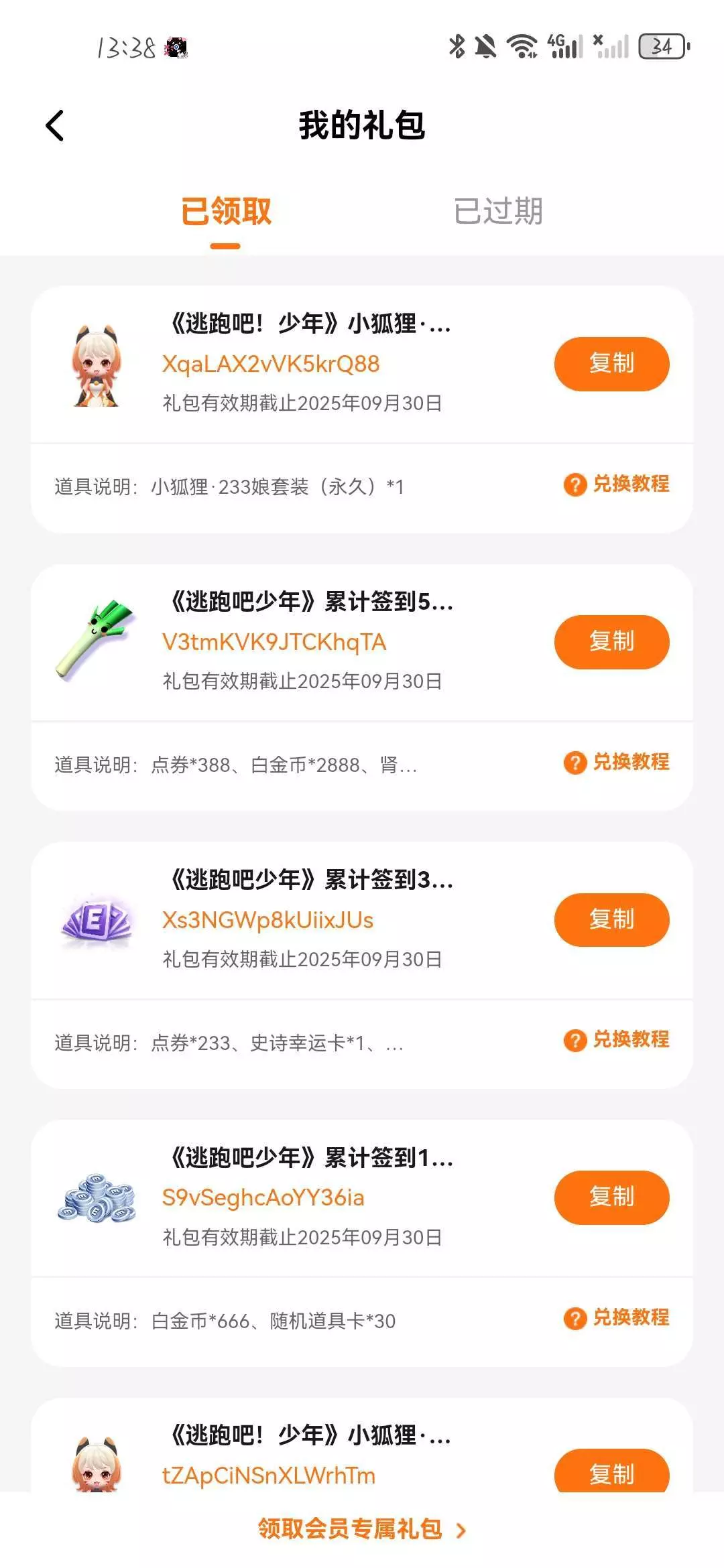The height and width of the screenshot is (1568, 724).
Task: Copy the code tZApCiNSnXLWrhTm
Action: (x=611, y=1472)
